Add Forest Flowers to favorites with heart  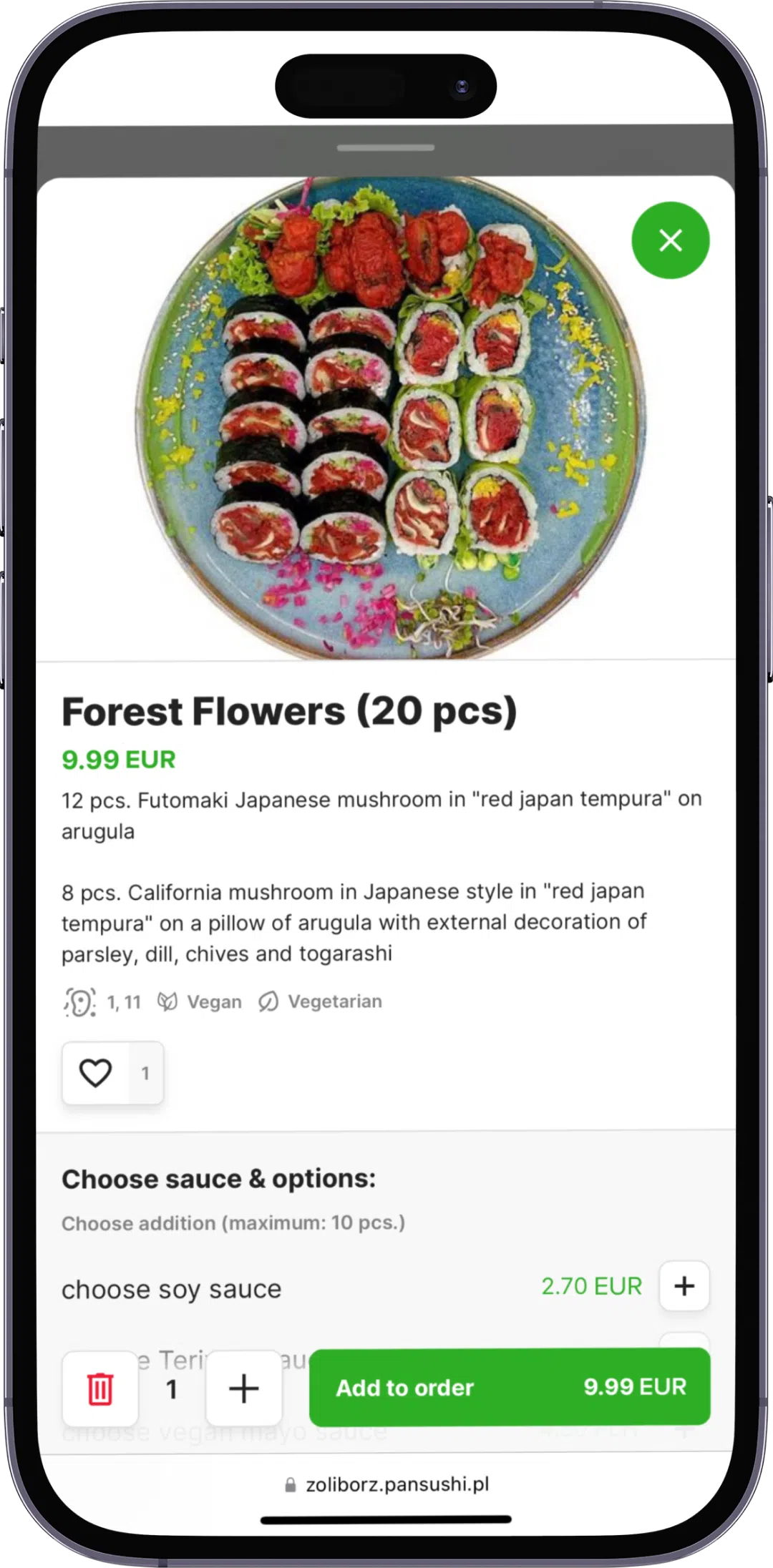(x=95, y=1073)
